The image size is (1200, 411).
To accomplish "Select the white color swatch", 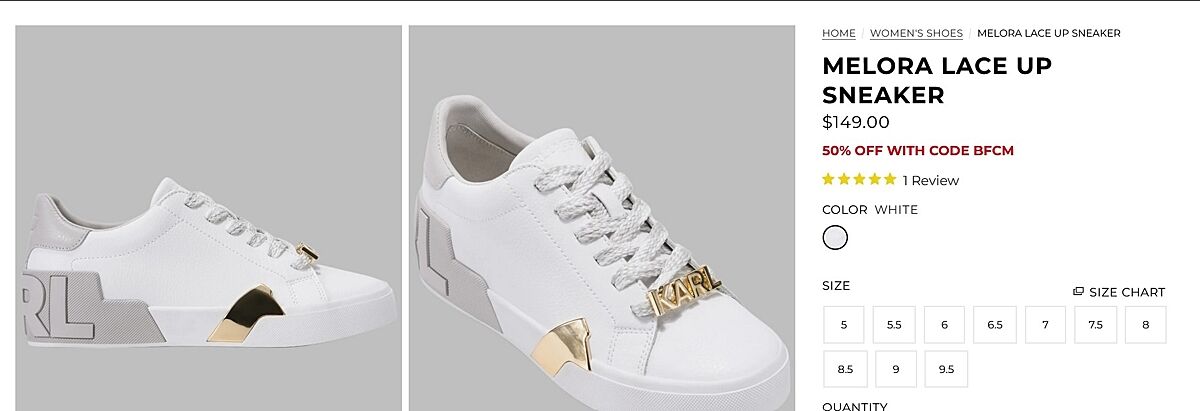I will 835,238.
